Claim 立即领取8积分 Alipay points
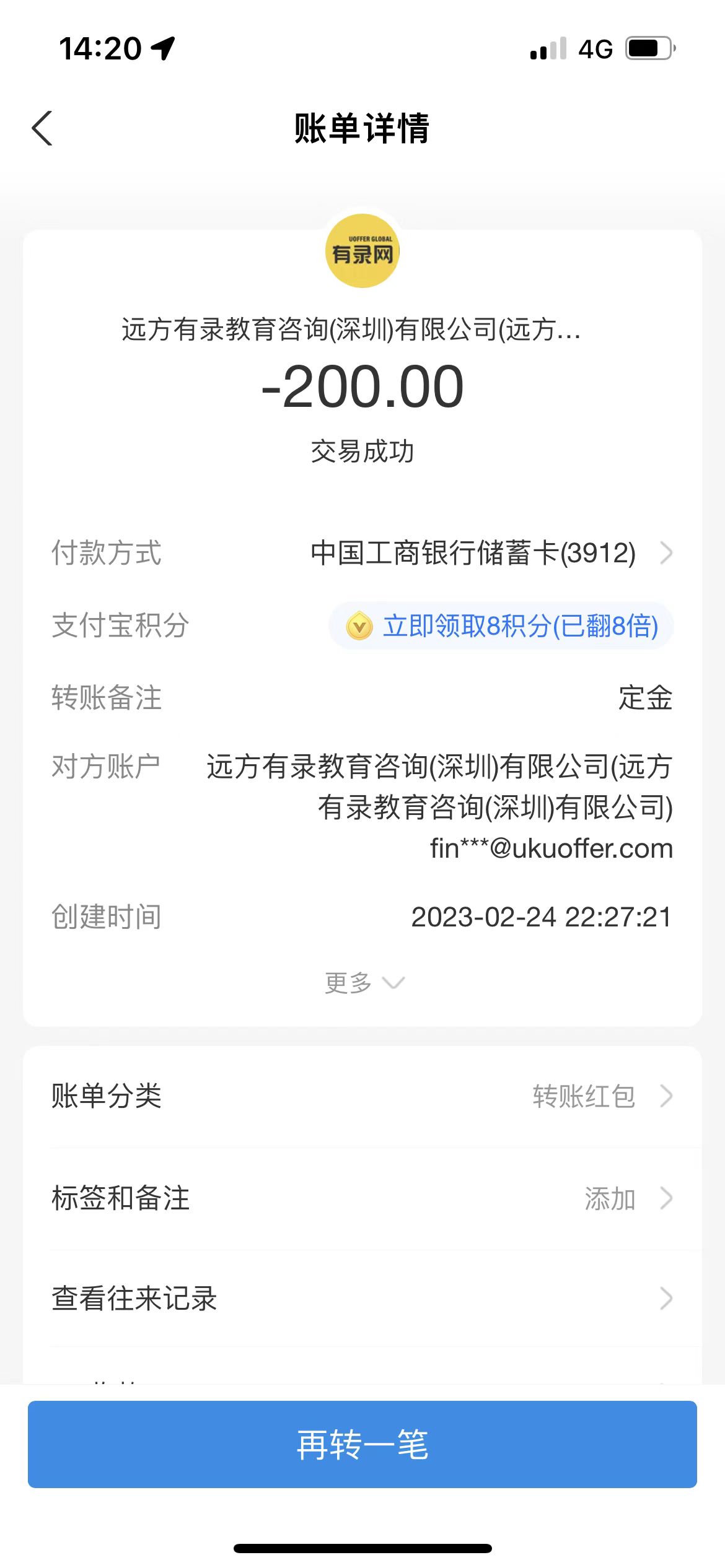The height and width of the screenshot is (1568, 725). [x=502, y=626]
